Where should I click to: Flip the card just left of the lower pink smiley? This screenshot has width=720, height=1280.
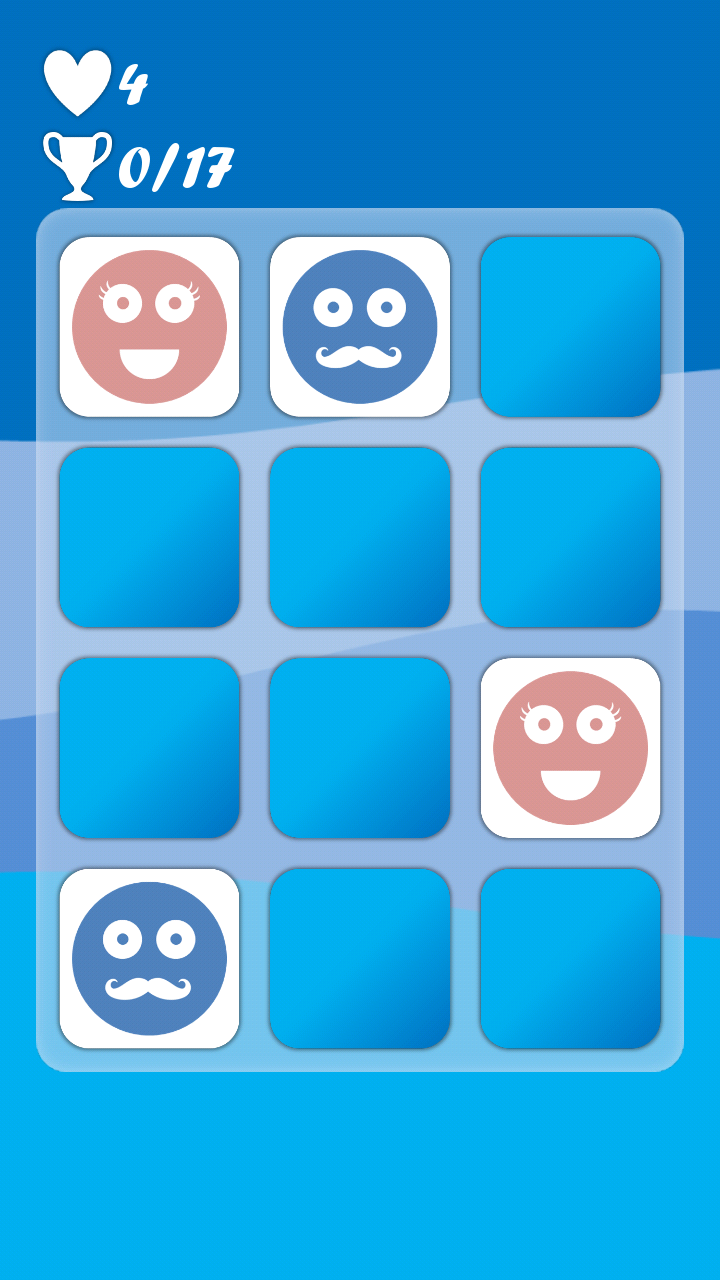coord(360,748)
